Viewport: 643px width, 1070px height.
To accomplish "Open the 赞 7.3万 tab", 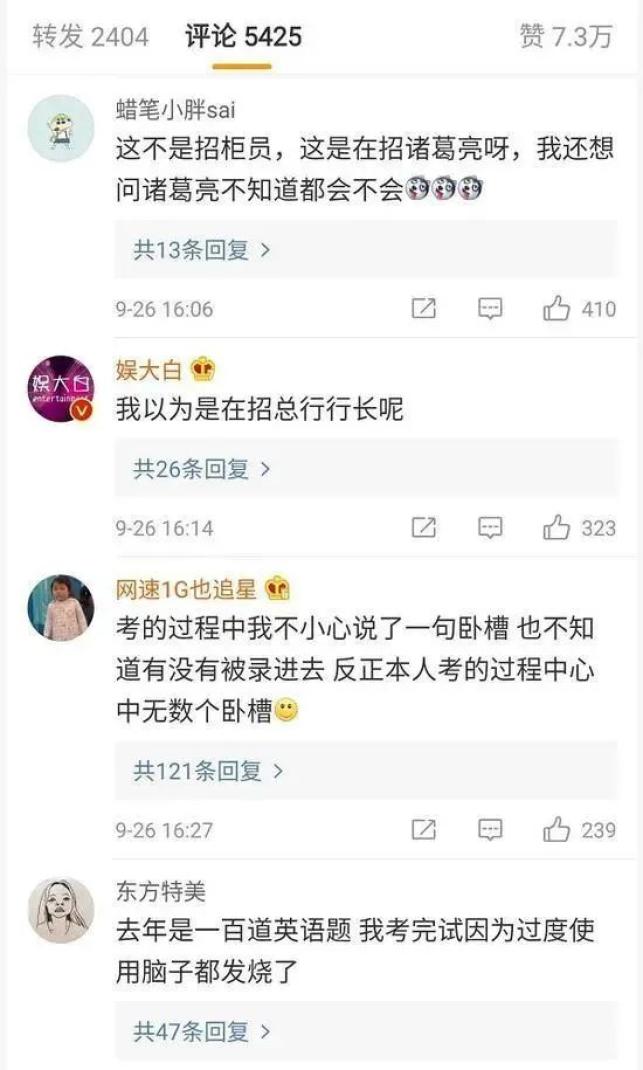I will [x=565, y=37].
